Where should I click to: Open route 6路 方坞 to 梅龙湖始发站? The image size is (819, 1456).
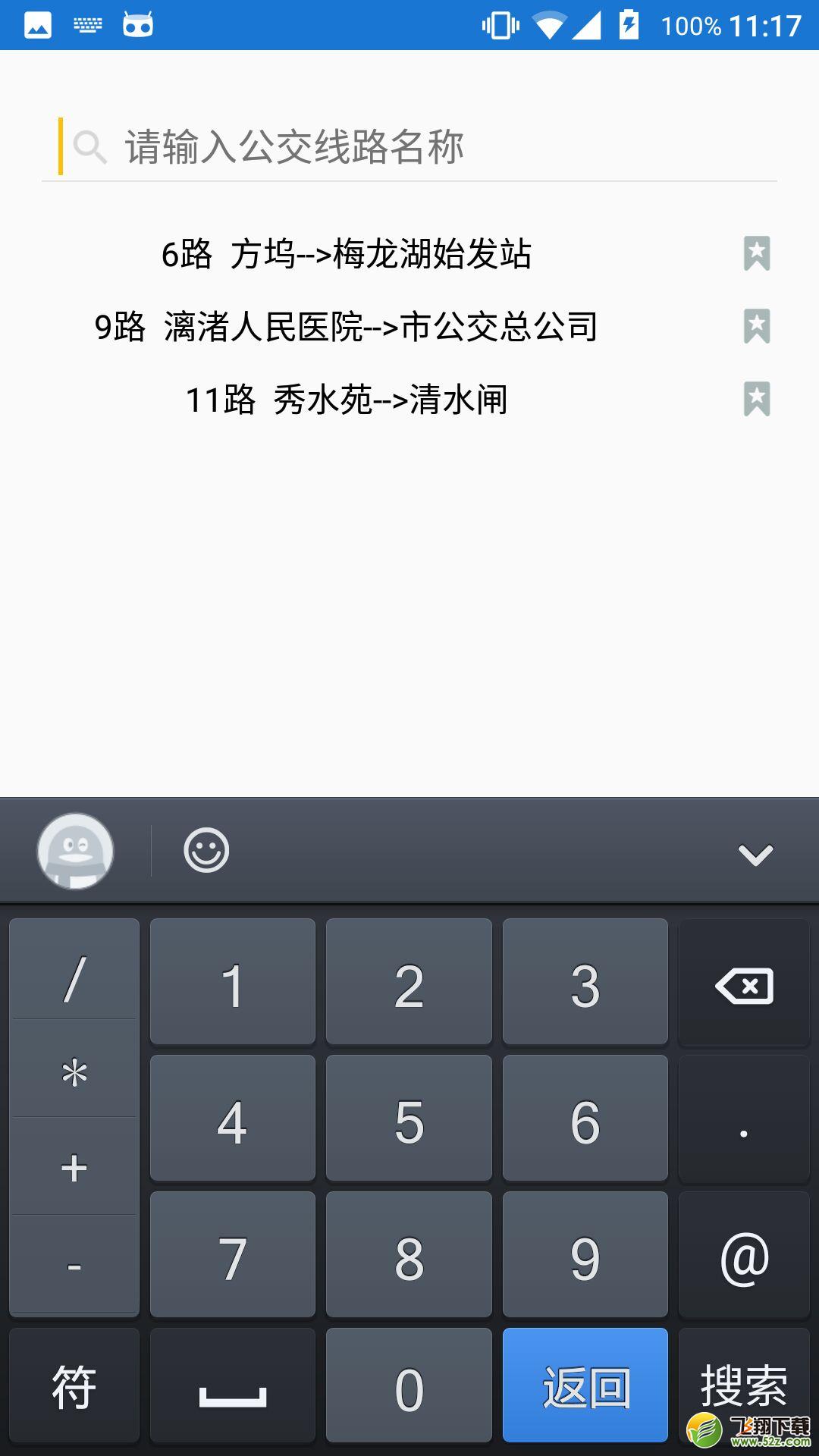(x=347, y=254)
